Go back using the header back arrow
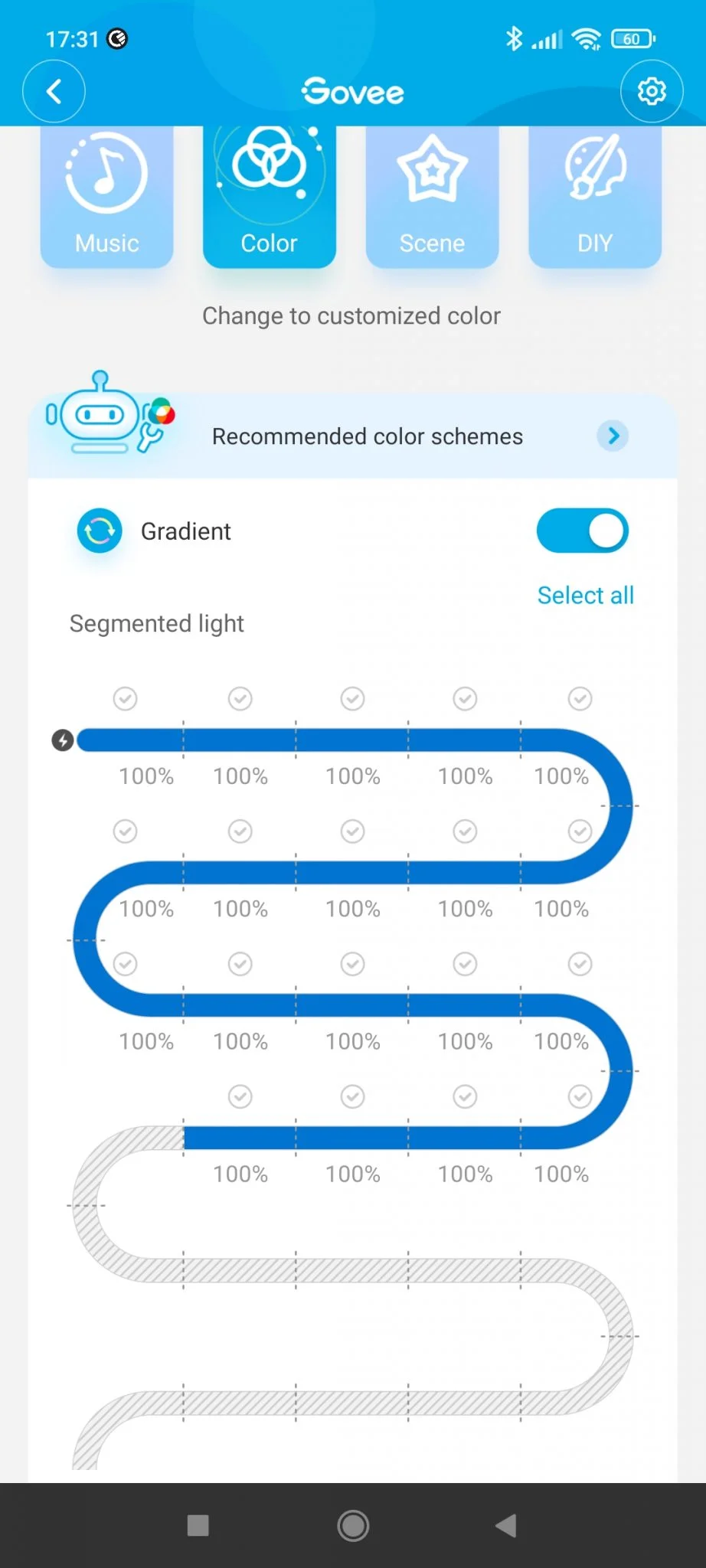Image resolution: width=706 pixels, height=1568 pixels. [x=54, y=92]
